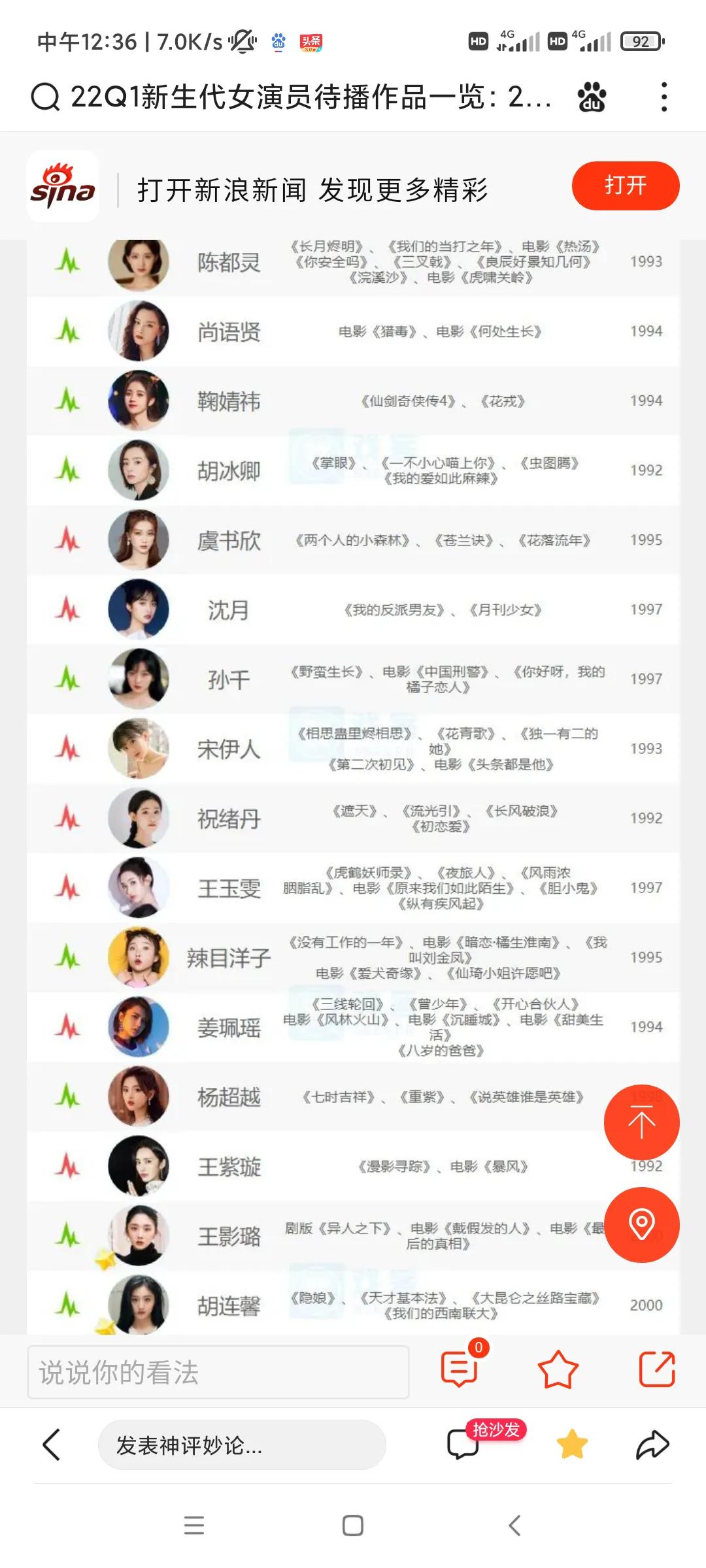The height and width of the screenshot is (1568, 706).
Task: Tap the mute notification icon in status bar
Action: [x=241, y=41]
